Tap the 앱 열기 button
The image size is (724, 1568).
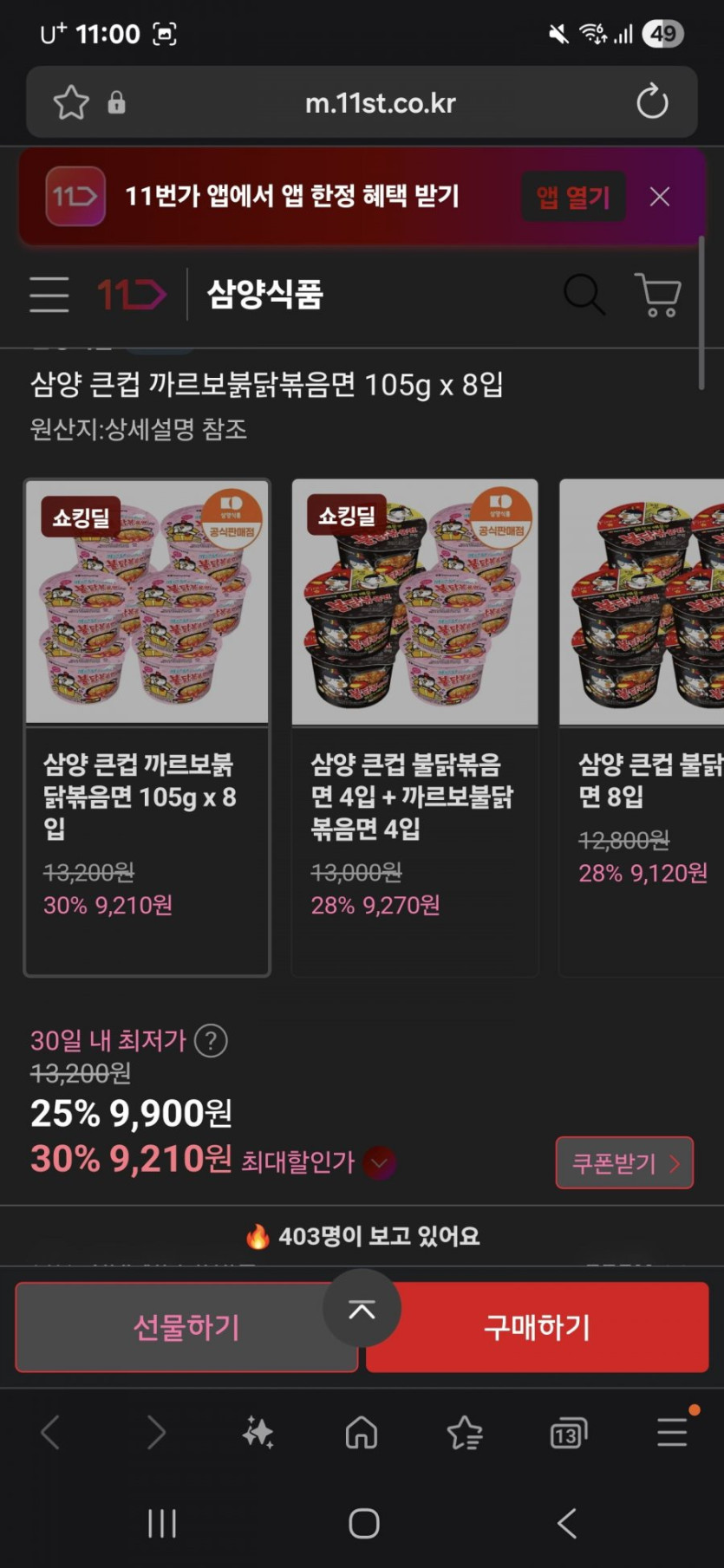click(573, 197)
